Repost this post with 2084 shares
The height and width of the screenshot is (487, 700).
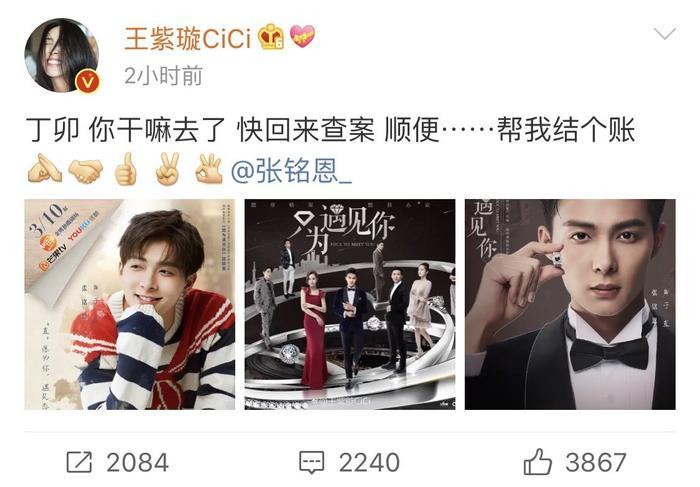tap(117, 461)
